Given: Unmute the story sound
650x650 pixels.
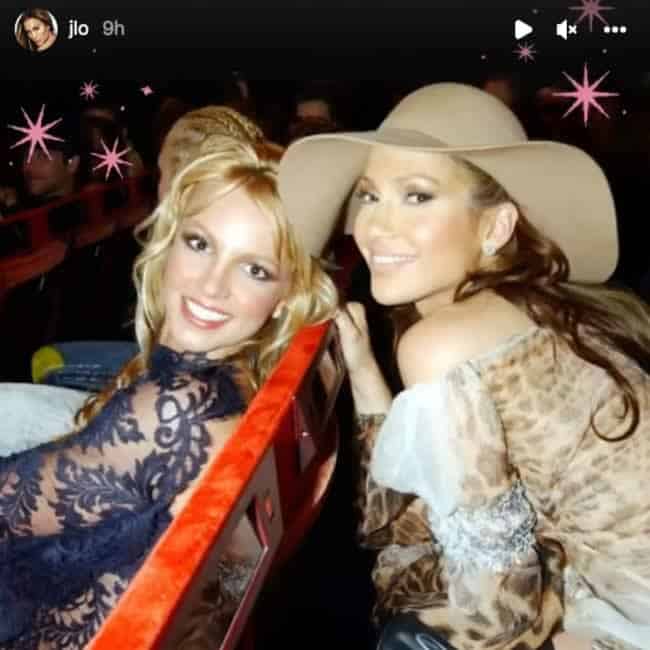Looking at the screenshot, I should coord(567,30).
